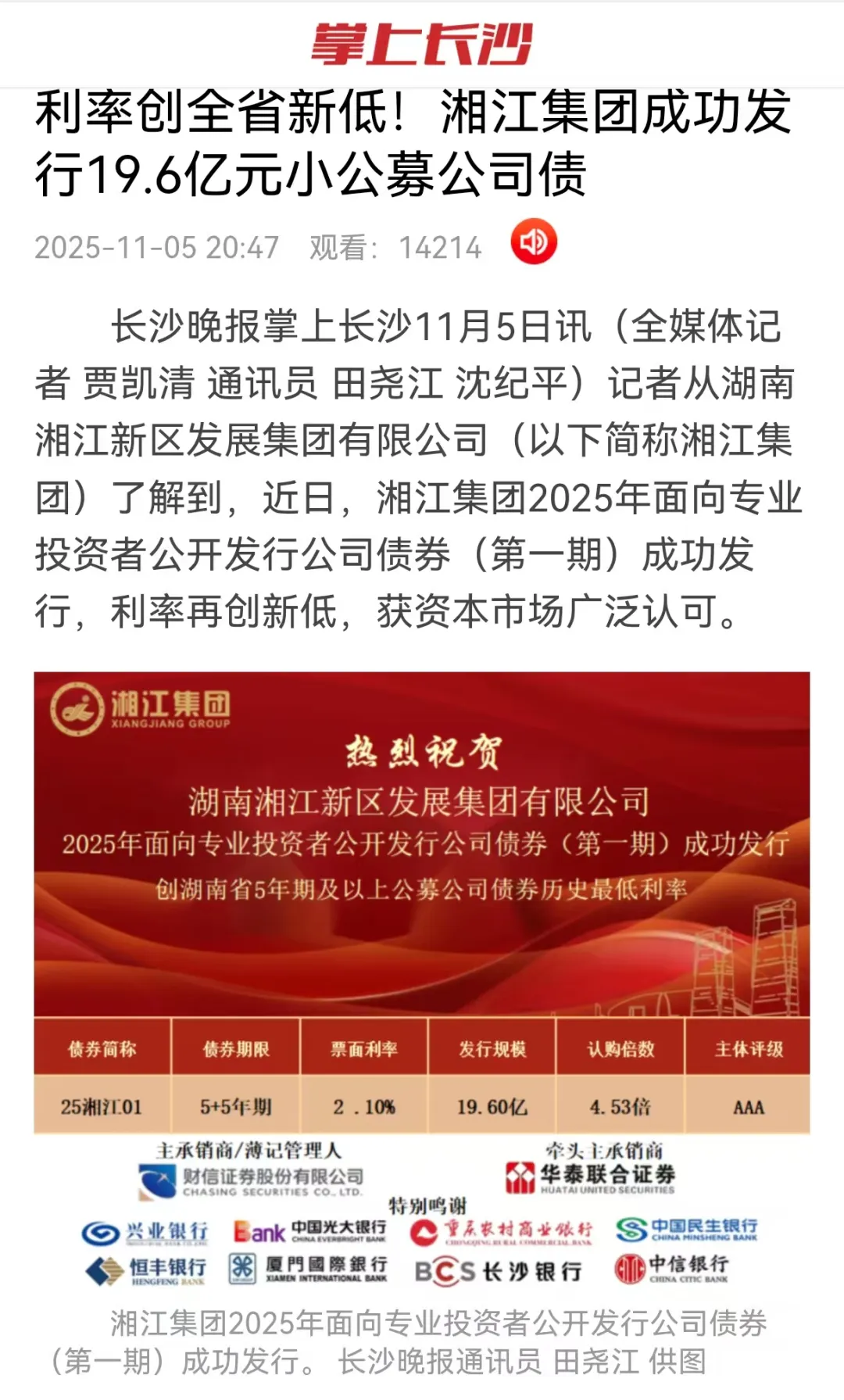844x1400 pixels.
Task: Play the article audio readout
Action: pos(534,242)
